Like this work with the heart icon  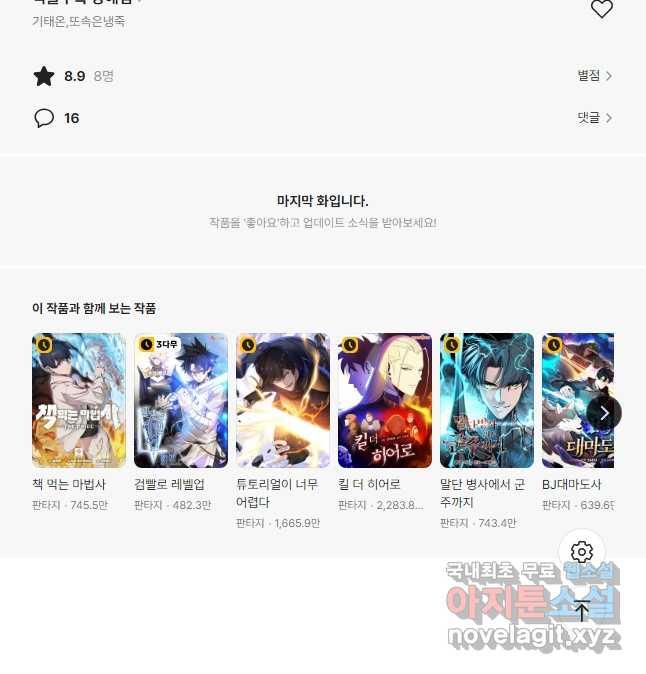click(x=601, y=9)
